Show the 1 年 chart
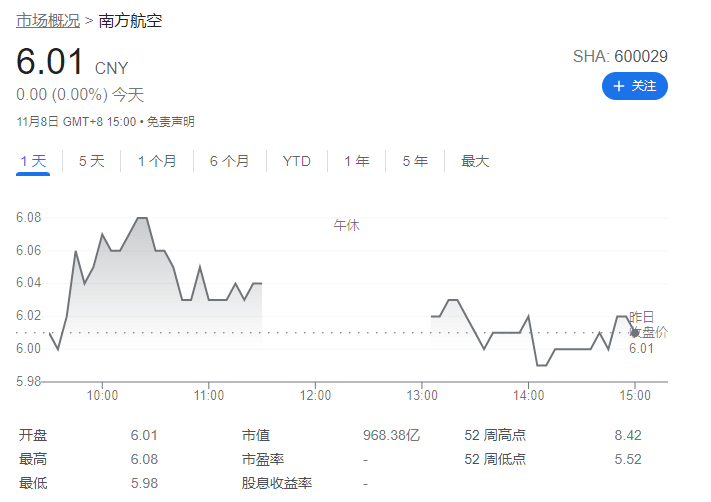711x502 pixels. pyautogui.click(x=357, y=161)
